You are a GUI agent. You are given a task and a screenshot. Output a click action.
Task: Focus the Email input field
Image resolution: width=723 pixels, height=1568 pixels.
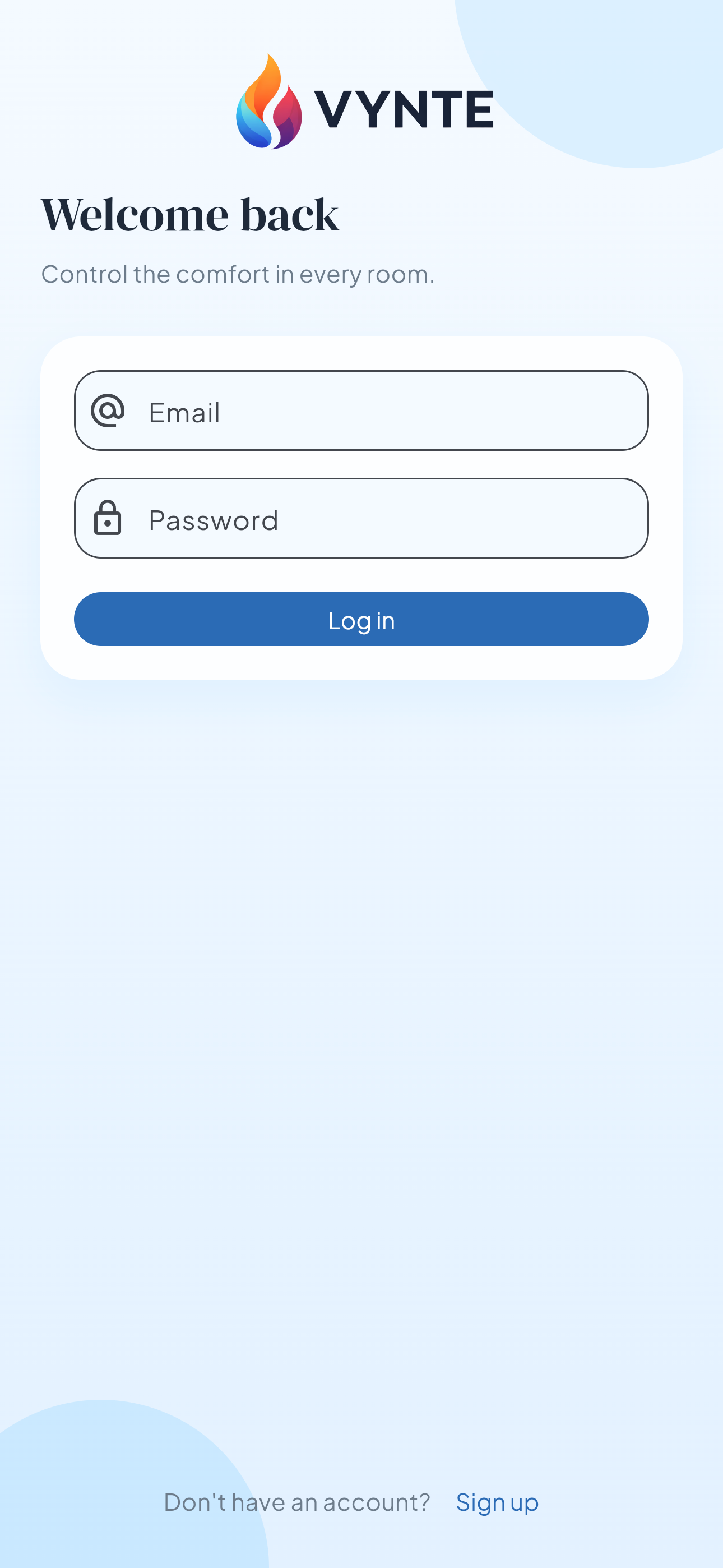(365, 411)
